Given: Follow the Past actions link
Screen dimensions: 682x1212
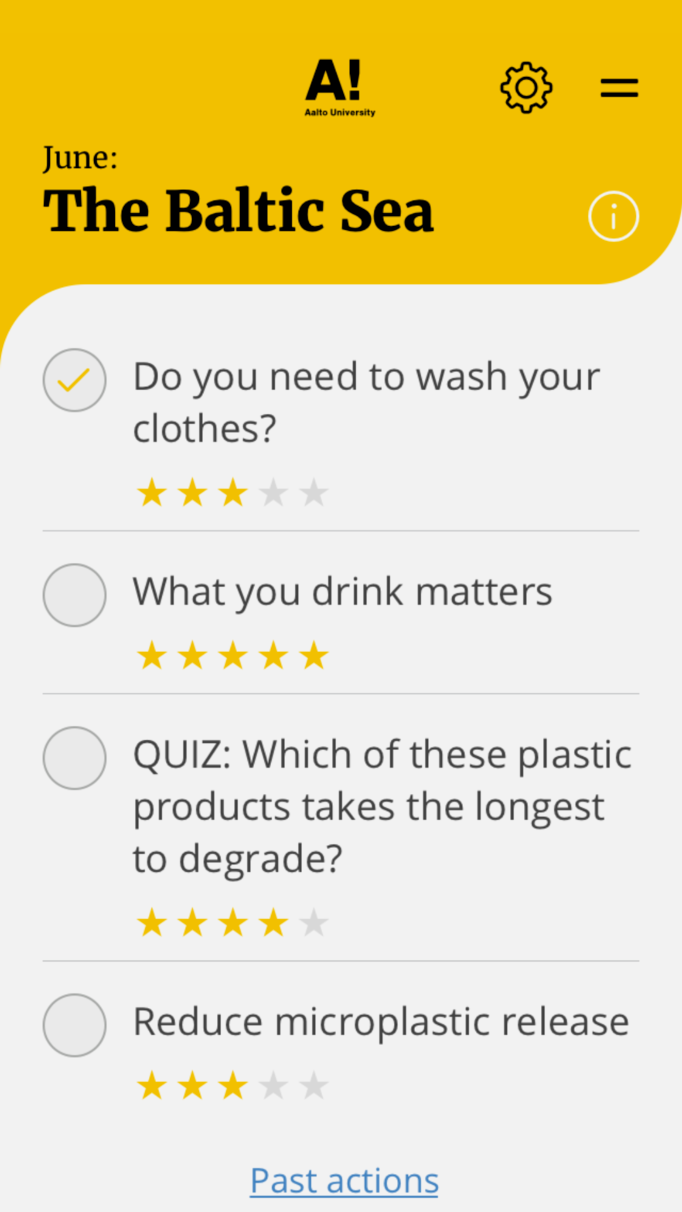Looking at the screenshot, I should coord(344,1181).
